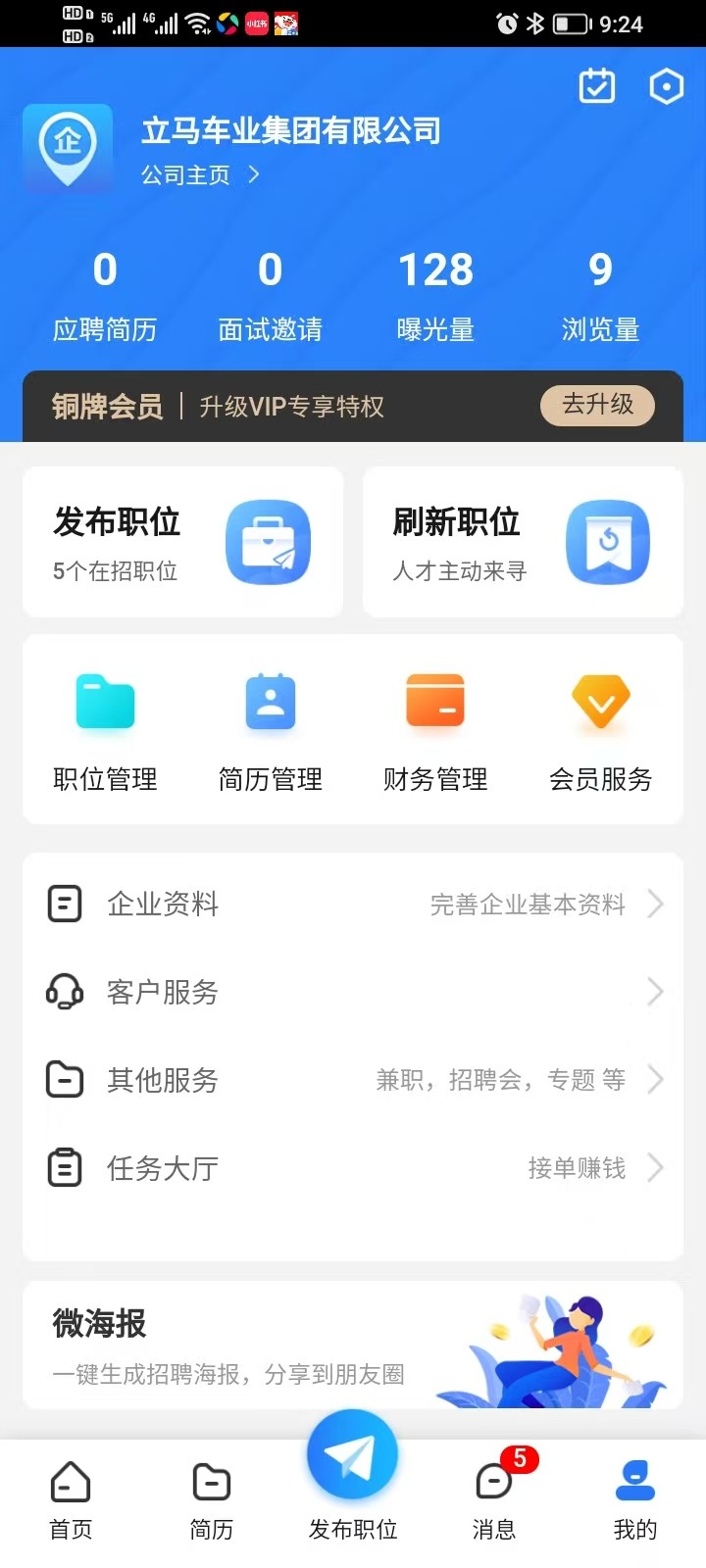Open the 发布职位 card

(182, 542)
